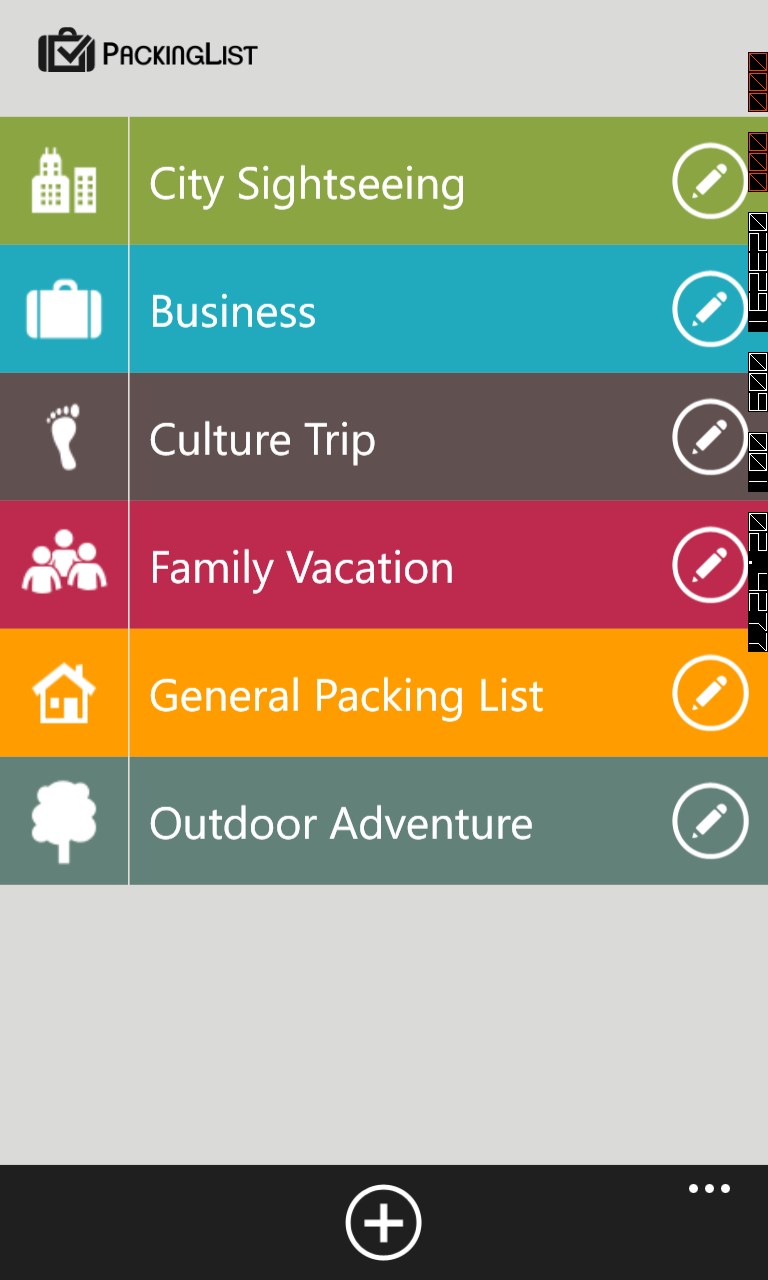Open the General Packing List
Image resolution: width=768 pixels, height=1280 pixels.
(346, 696)
